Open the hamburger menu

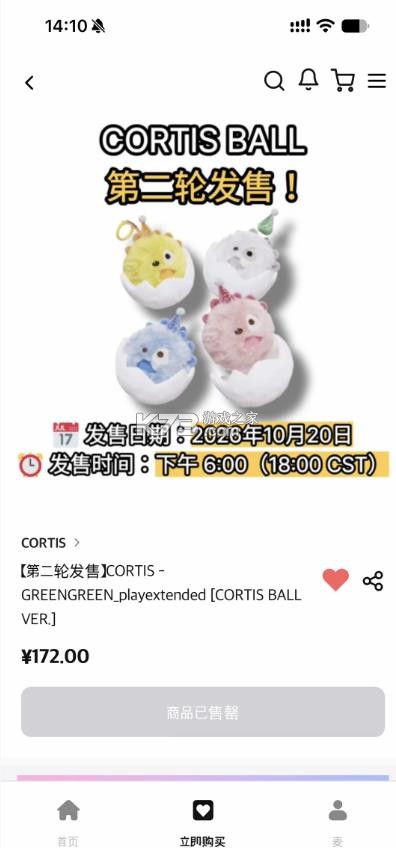click(377, 81)
